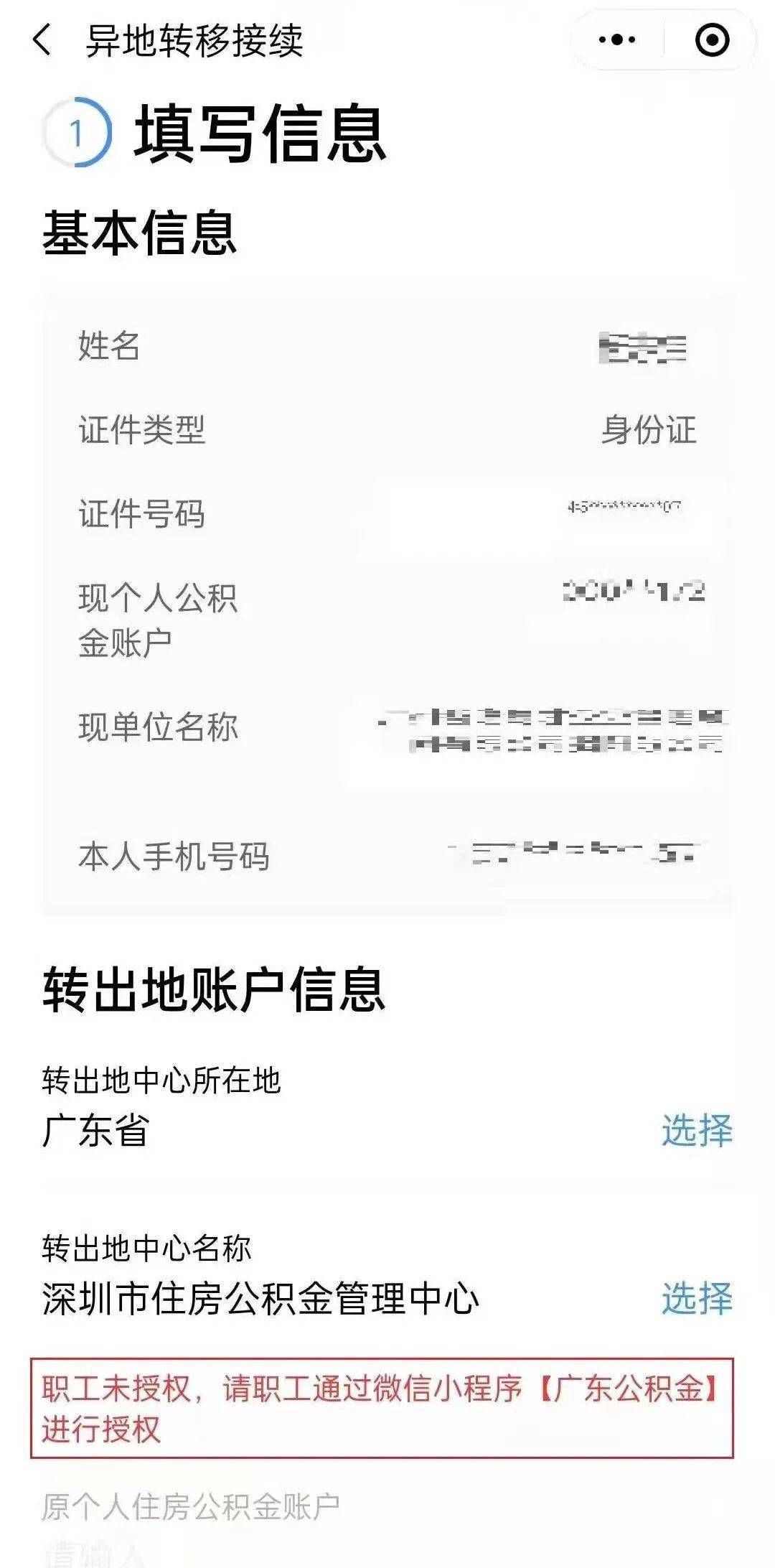The height and width of the screenshot is (1568, 775).
Task: Open the mini program three-dot menu
Action: [617, 40]
